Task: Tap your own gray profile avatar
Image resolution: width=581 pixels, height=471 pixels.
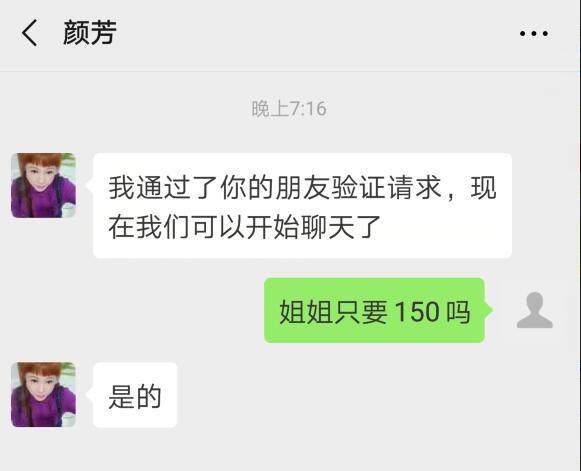Action: pos(535,310)
